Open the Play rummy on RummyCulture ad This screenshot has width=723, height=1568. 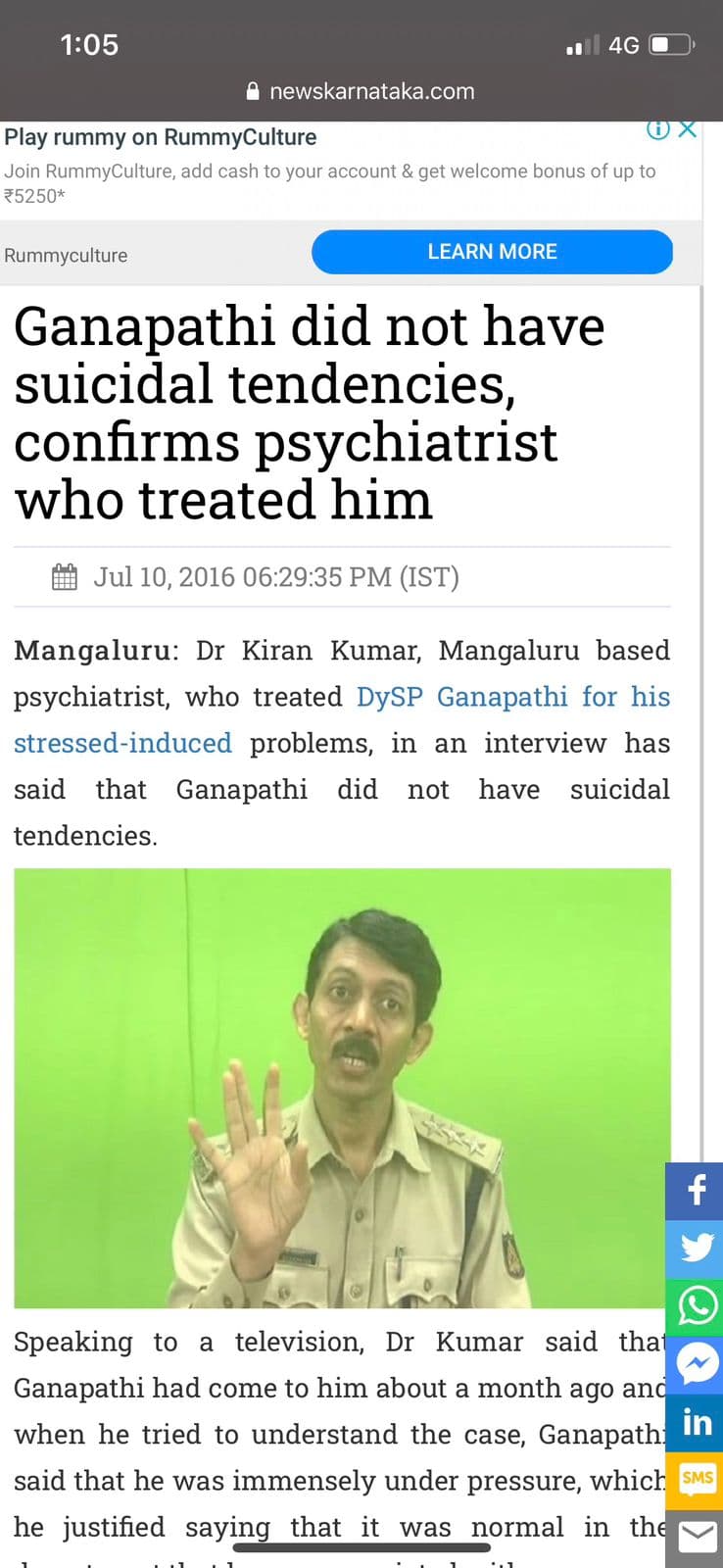[x=161, y=137]
